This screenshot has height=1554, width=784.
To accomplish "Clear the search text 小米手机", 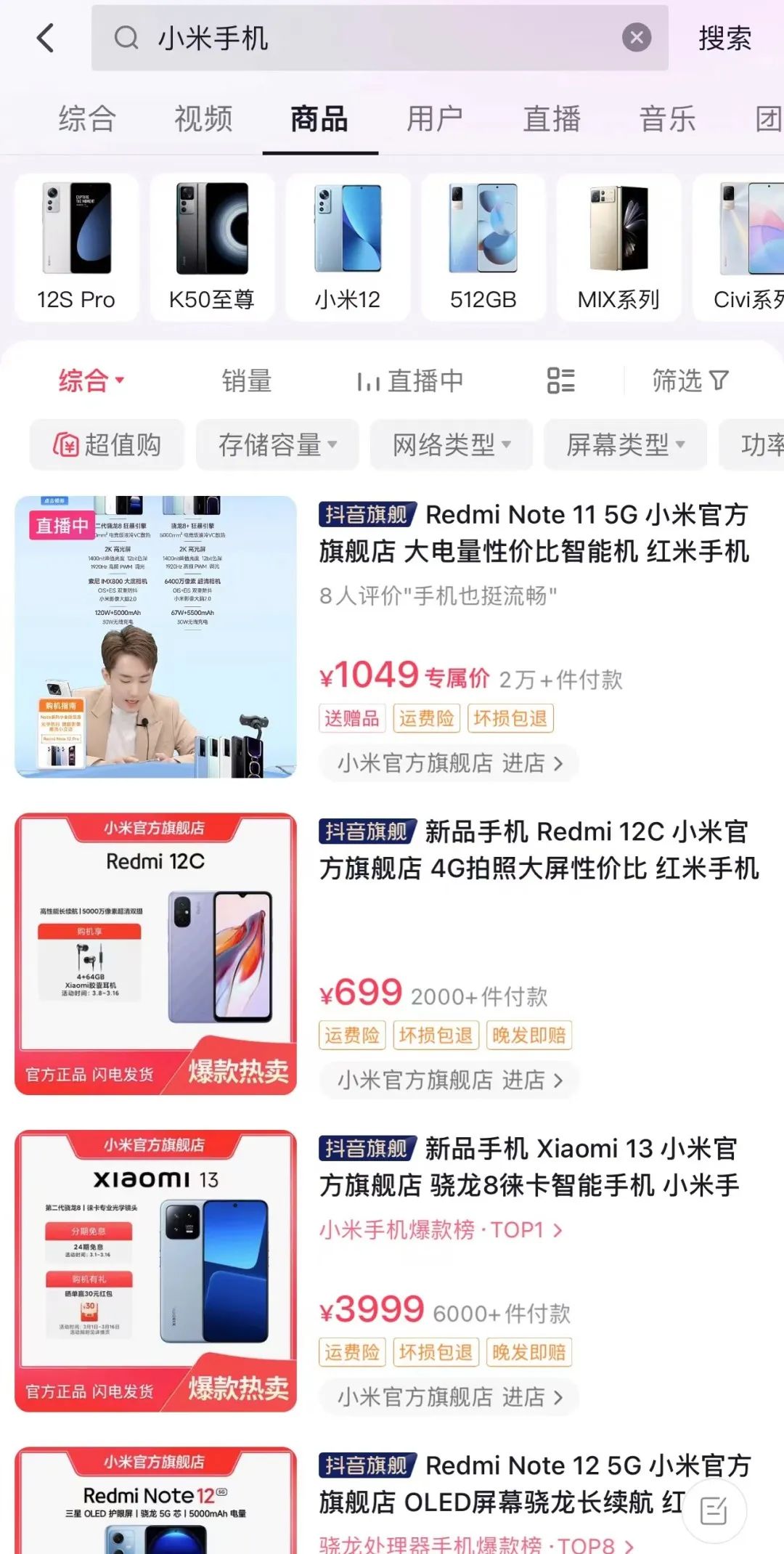I will click(x=637, y=38).
